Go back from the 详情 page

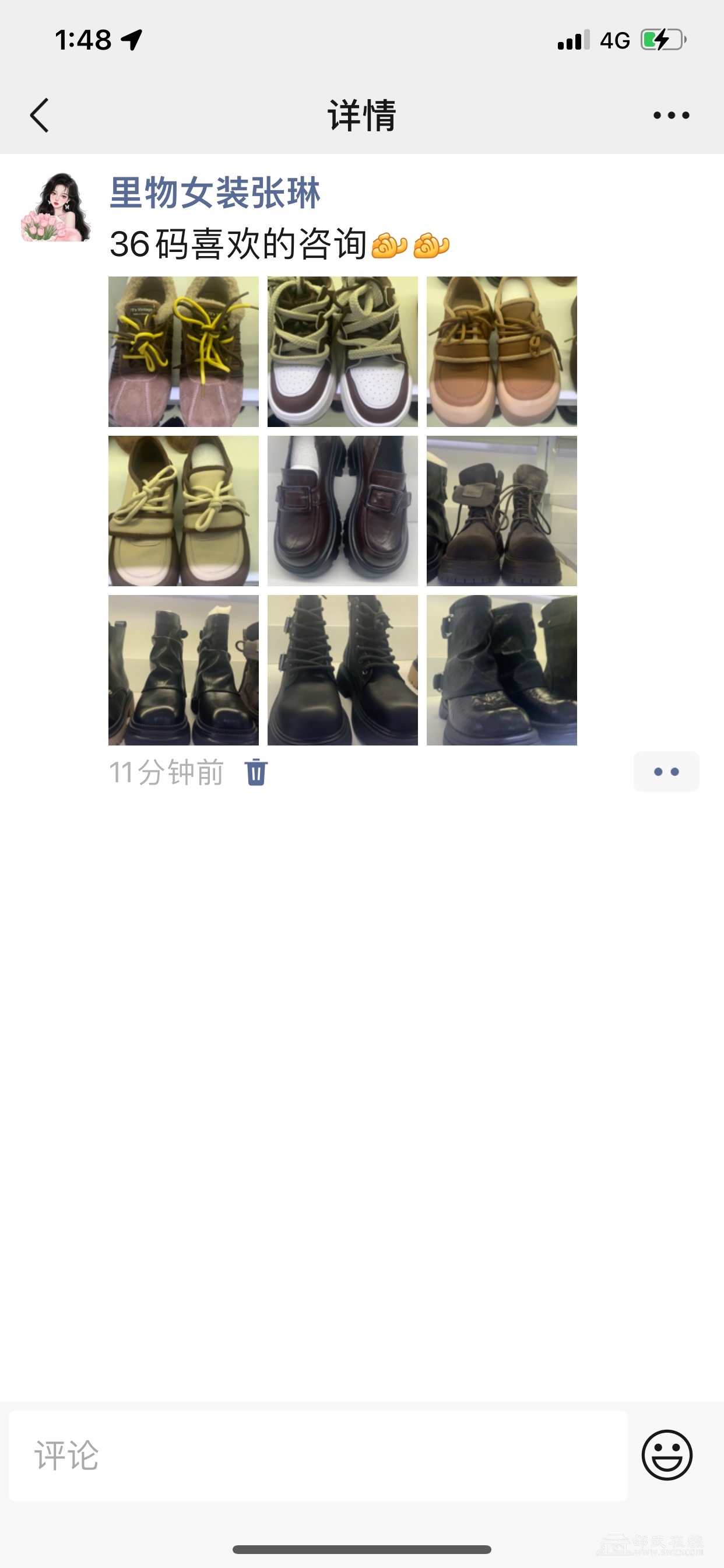[x=40, y=115]
